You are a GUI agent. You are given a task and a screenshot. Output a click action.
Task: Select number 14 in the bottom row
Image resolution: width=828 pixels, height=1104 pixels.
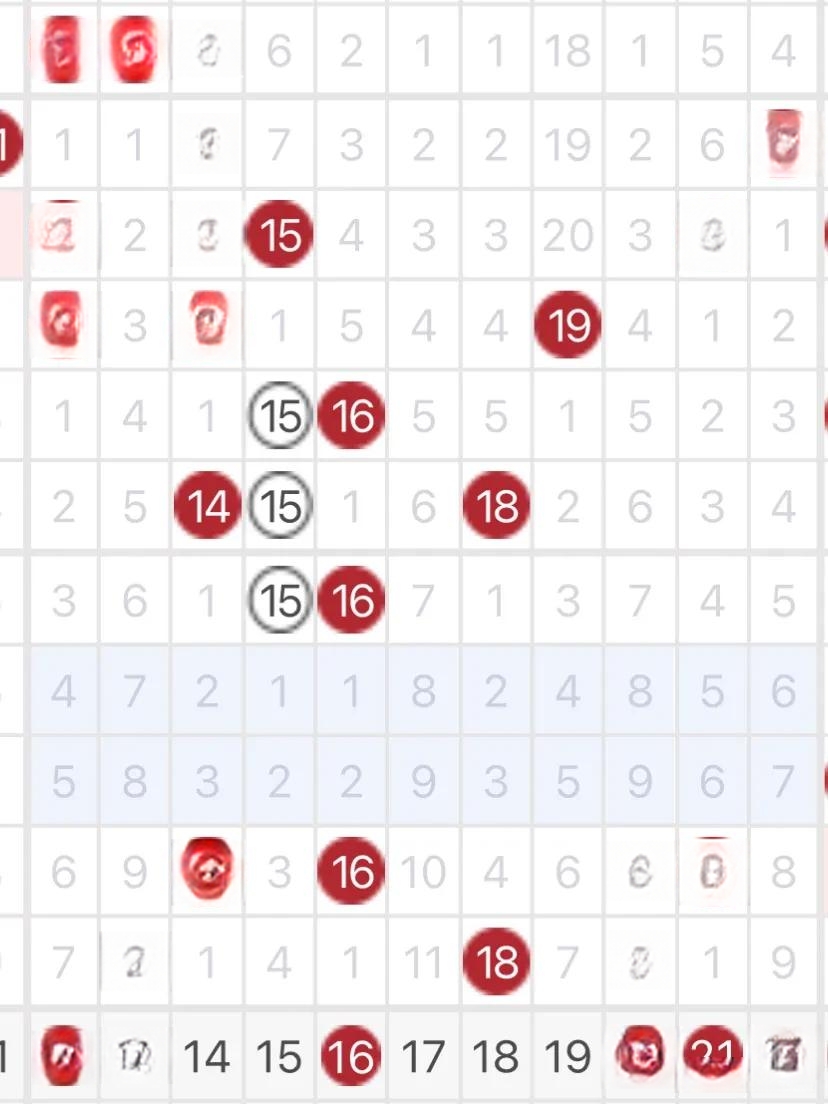pyautogui.click(x=207, y=1056)
